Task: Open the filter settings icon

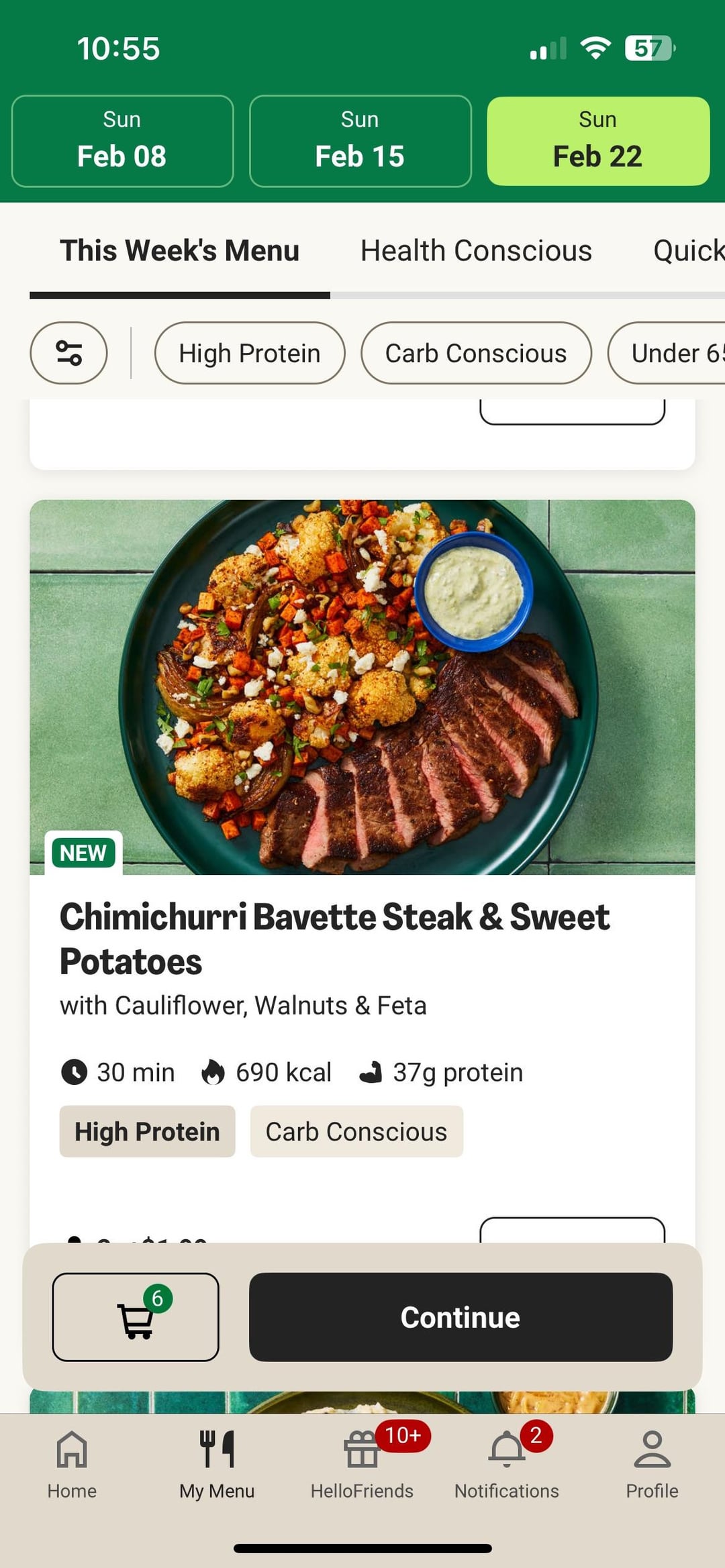Action: pyautogui.click(x=68, y=353)
